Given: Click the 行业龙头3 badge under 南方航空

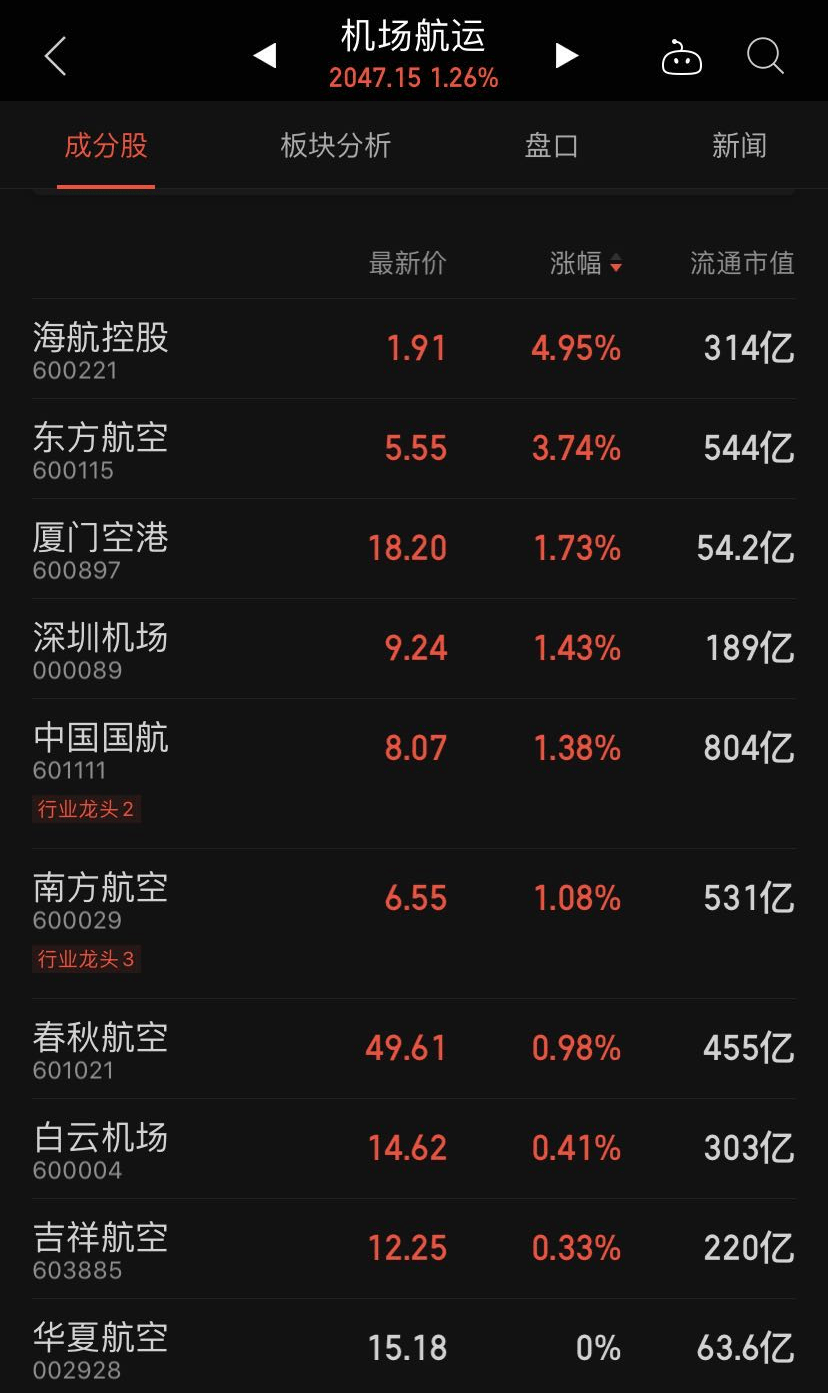Looking at the screenshot, I should pyautogui.click(x=86, y=960).
